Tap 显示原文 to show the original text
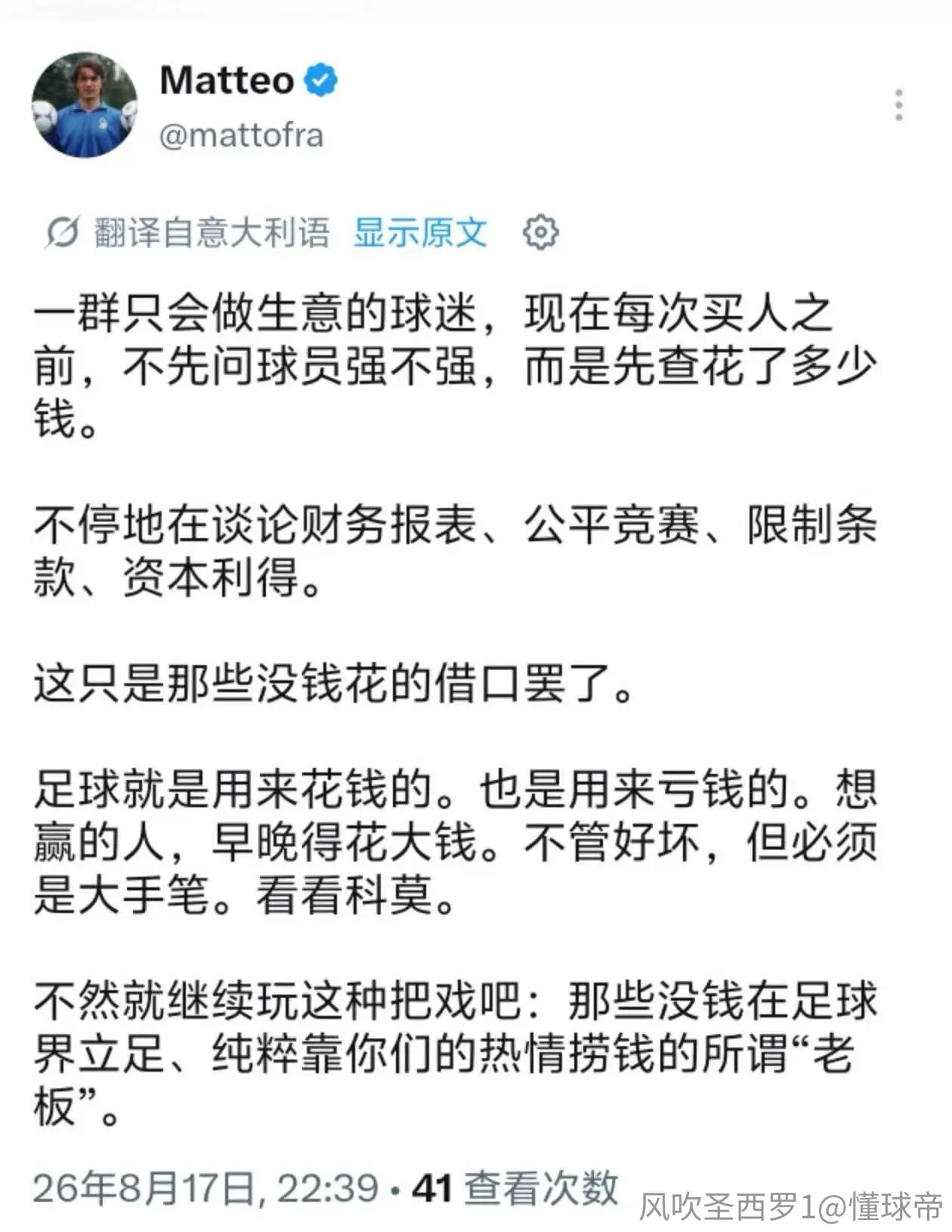 click(420, 232)
